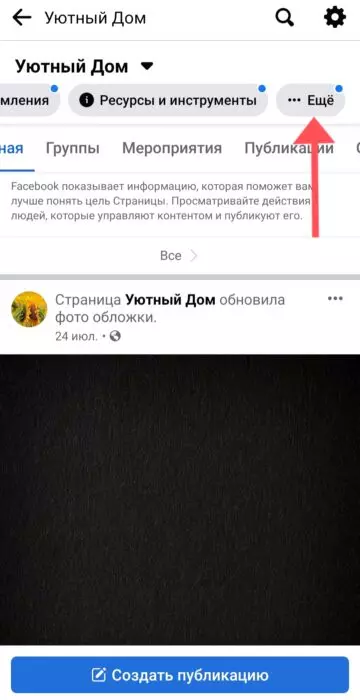This screenshot has height=700, width=360.
Task: Tap the Ещё chip
Action: click(x=310, y=100)
